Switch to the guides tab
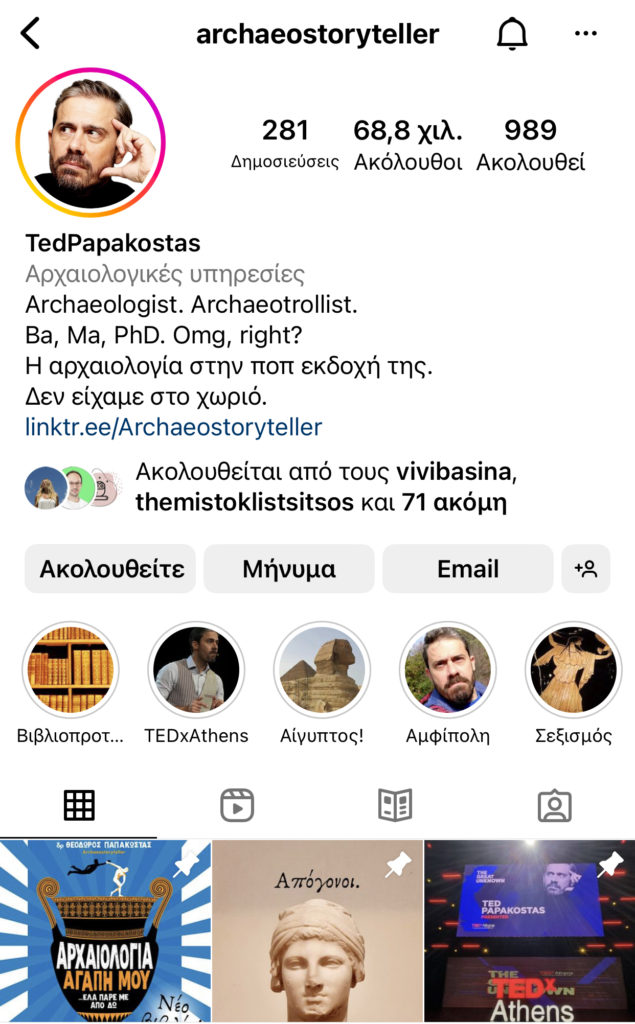Viewport: 635px width, 1024px height. pos(395,805)
